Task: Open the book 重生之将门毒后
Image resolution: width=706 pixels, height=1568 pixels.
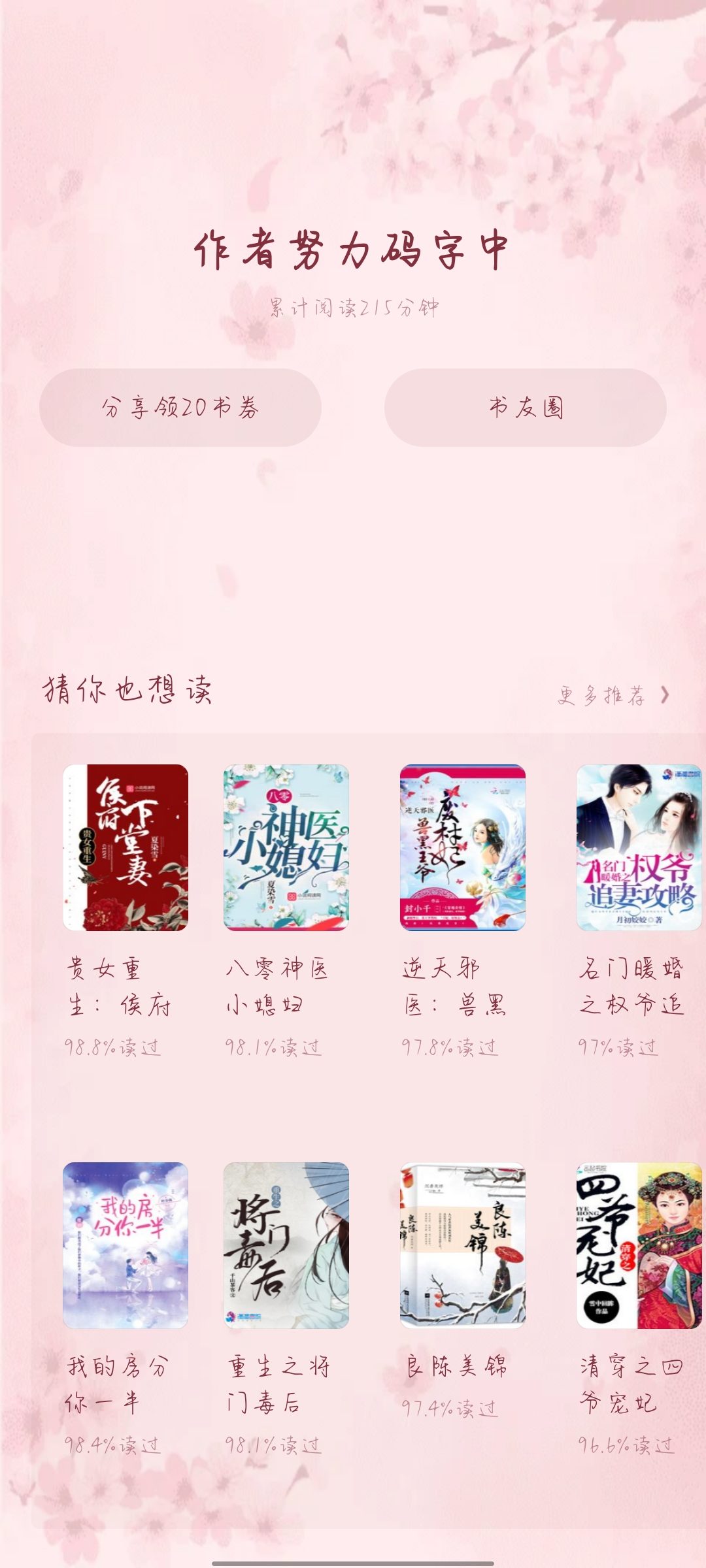Action: pos(286,1245)
